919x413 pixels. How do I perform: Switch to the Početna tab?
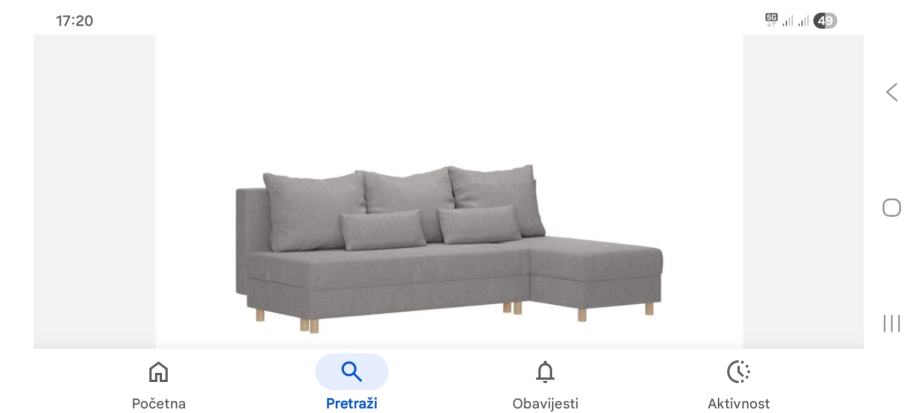click(x=159, y=384)
